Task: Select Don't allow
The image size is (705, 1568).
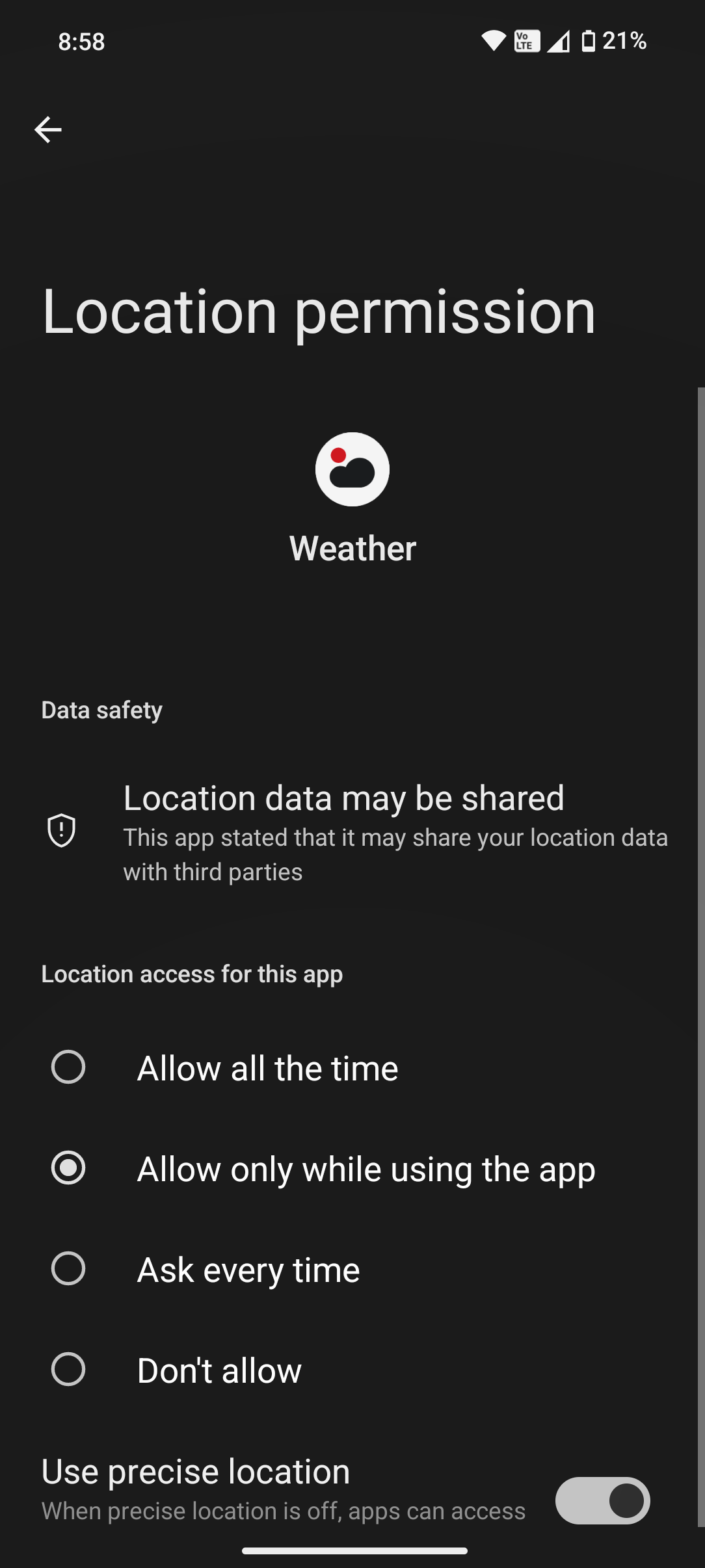Action: click(x=219, y=1370)
